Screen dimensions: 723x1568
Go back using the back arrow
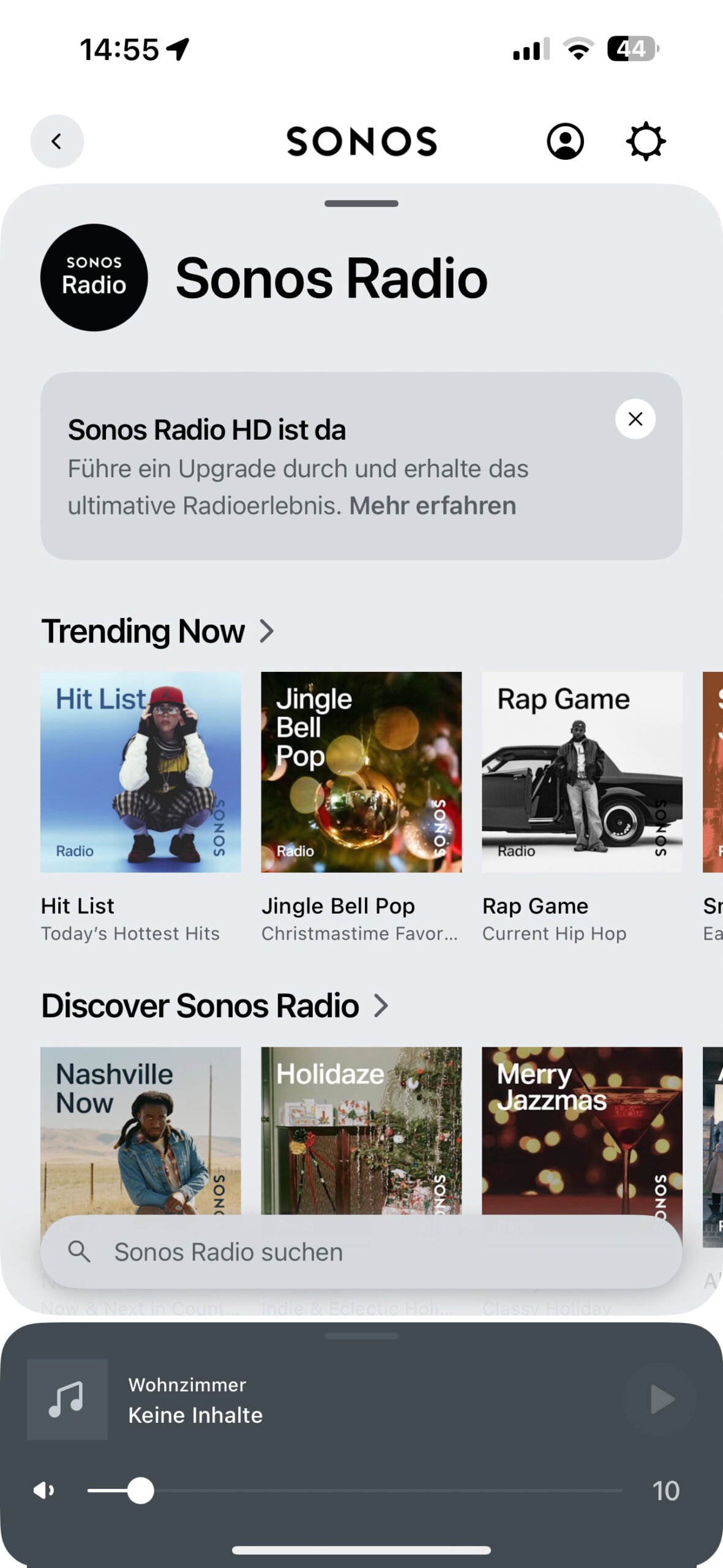56,141
